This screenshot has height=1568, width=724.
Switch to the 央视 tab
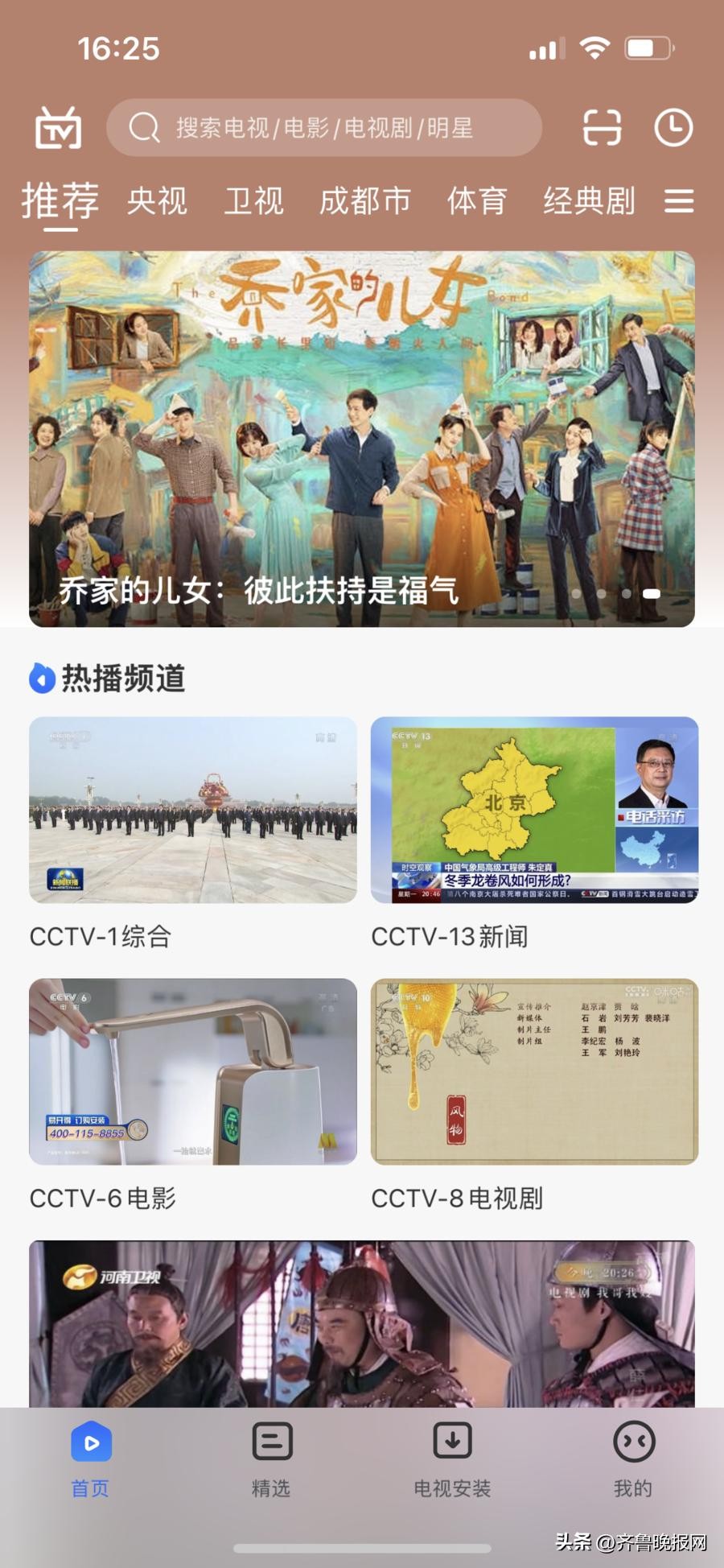[x=157, y=201]
